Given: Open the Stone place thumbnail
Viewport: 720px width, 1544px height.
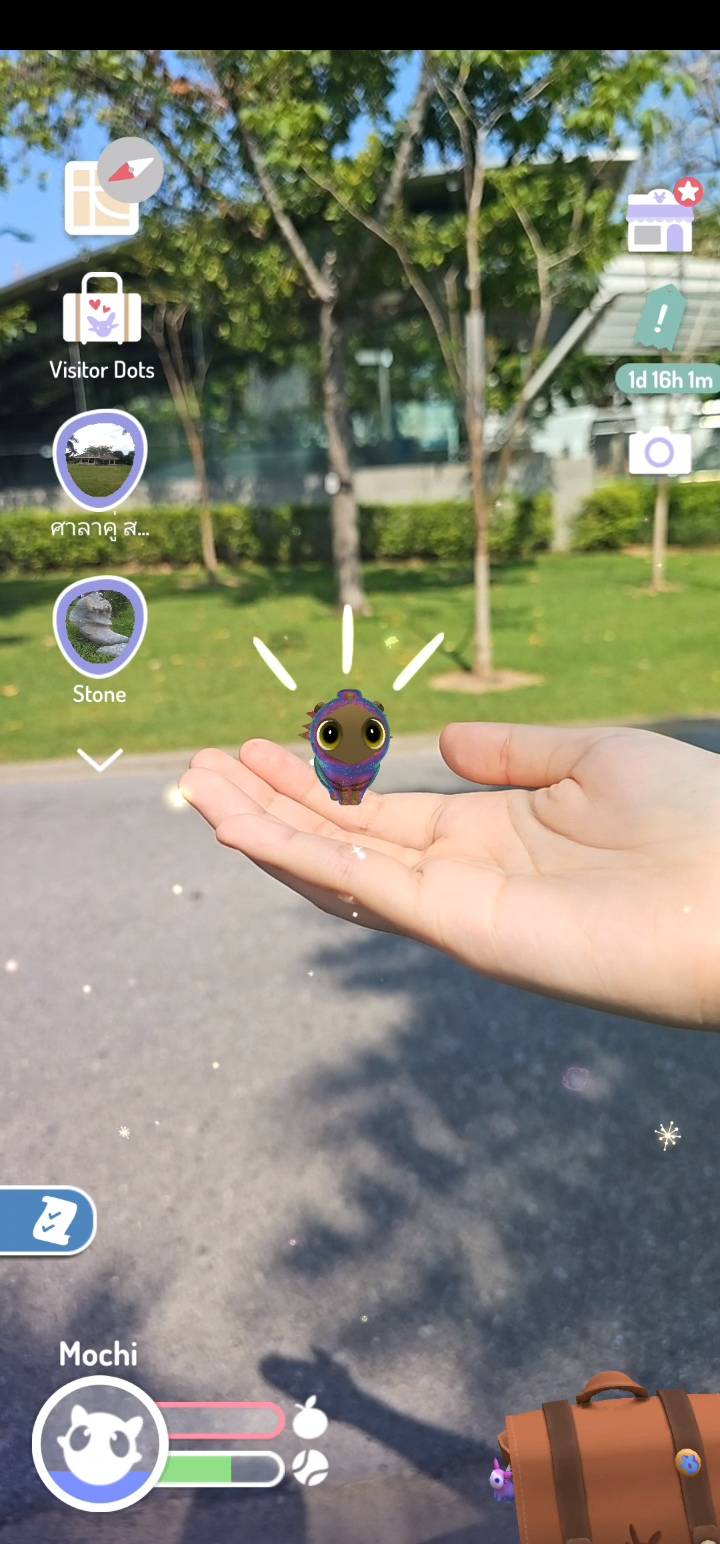Looking at the screenshot, I should coord(99,625).
